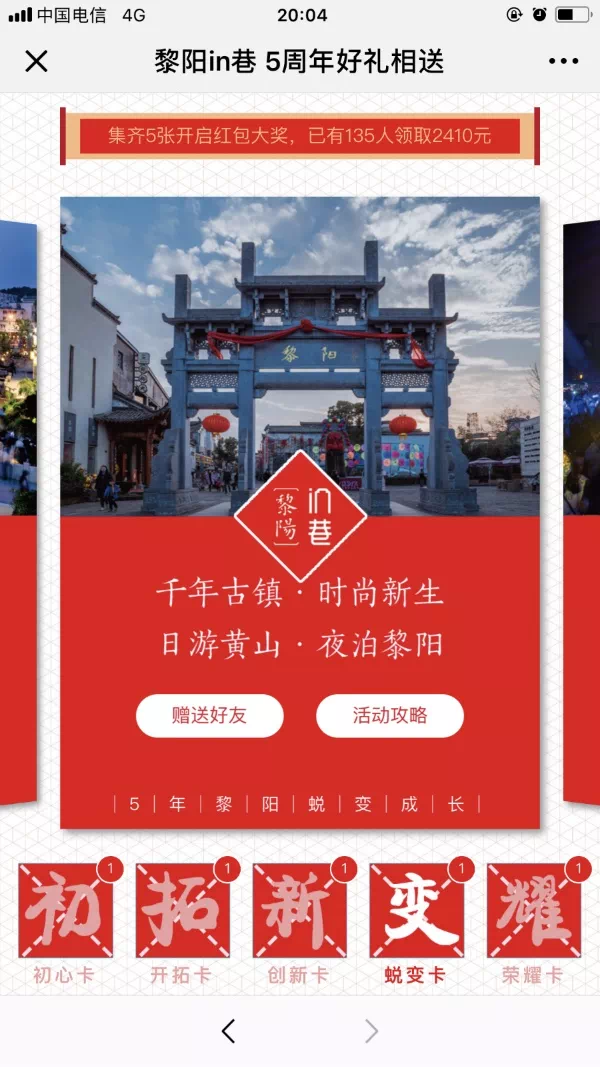Close the webpage with the X icon
Viewport: 600px width, 1067px height.
[x=36, y=62]
